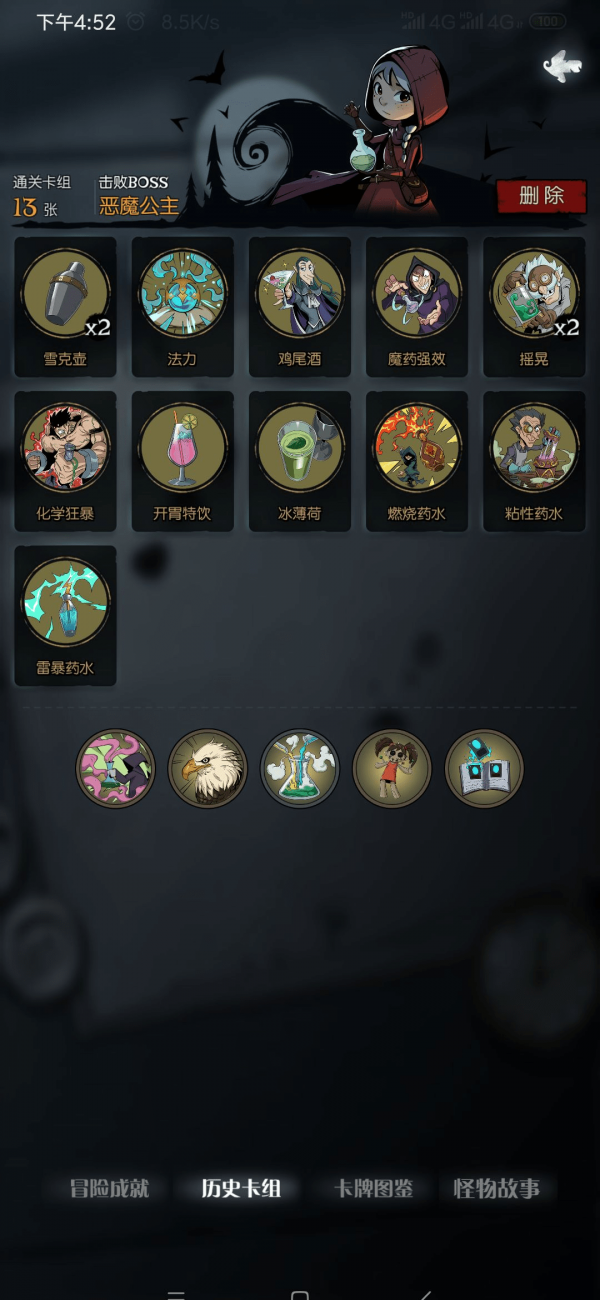Switch to the 冒险成就 tab
This screenshot has width=600, height=1300.
110,1188
